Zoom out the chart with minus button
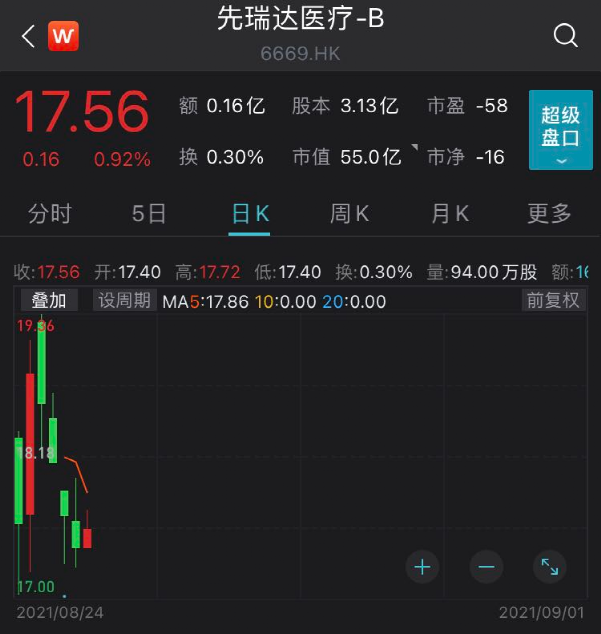The image size is (601, 634). 486,567
